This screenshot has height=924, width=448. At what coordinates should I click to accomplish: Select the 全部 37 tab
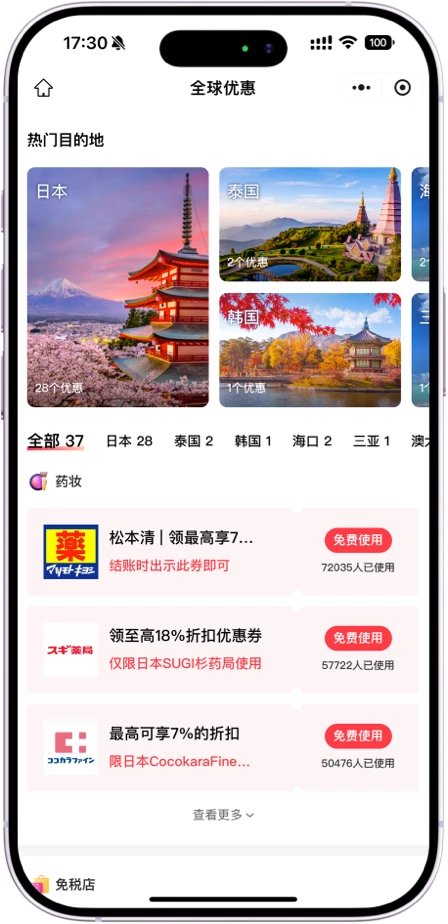tap(55, 441)
